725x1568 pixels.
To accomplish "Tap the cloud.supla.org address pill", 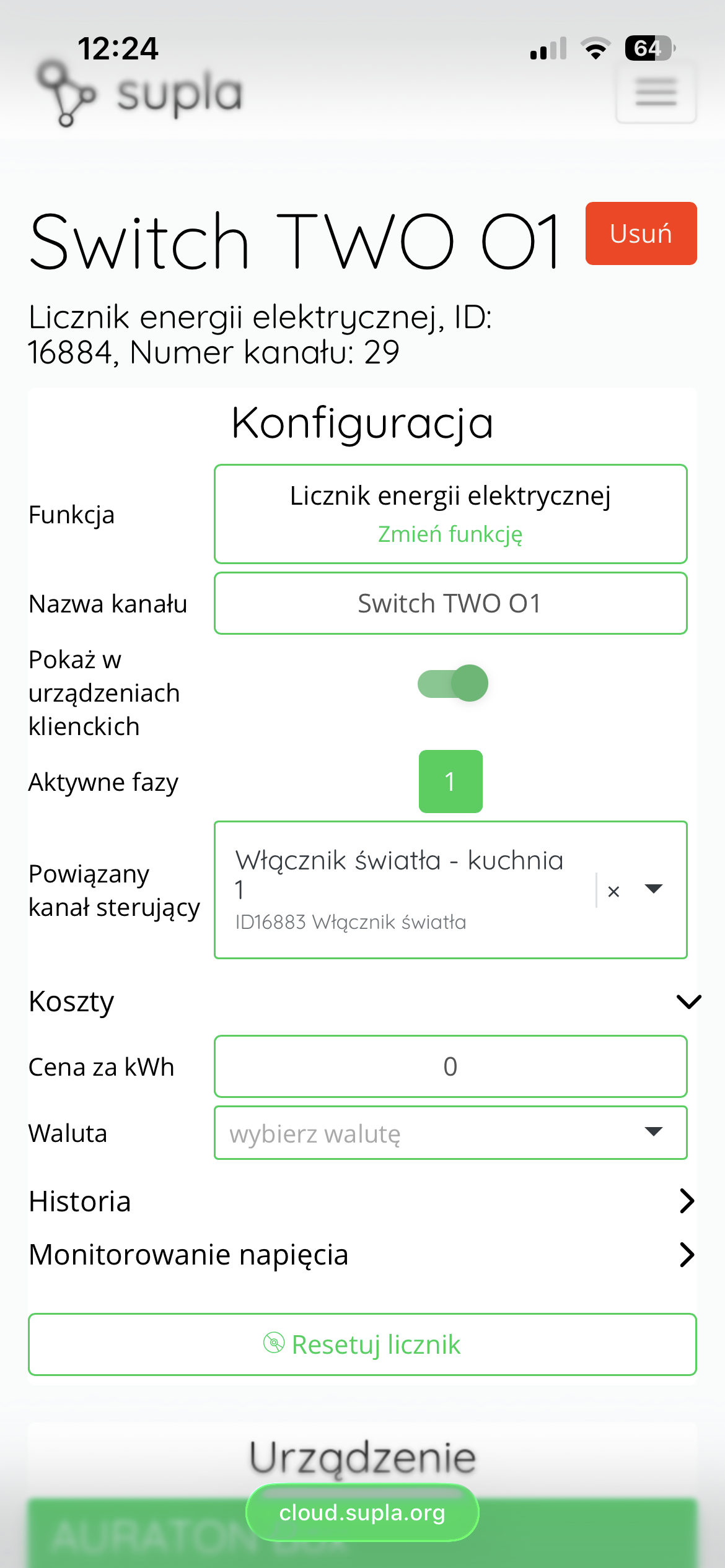I will pyautogui.click(x=362, y=1512).
